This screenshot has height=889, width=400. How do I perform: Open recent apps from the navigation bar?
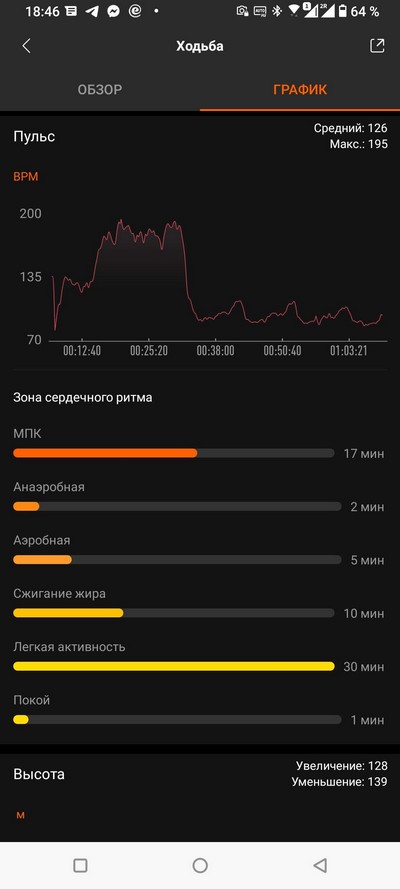pos(80,865)
